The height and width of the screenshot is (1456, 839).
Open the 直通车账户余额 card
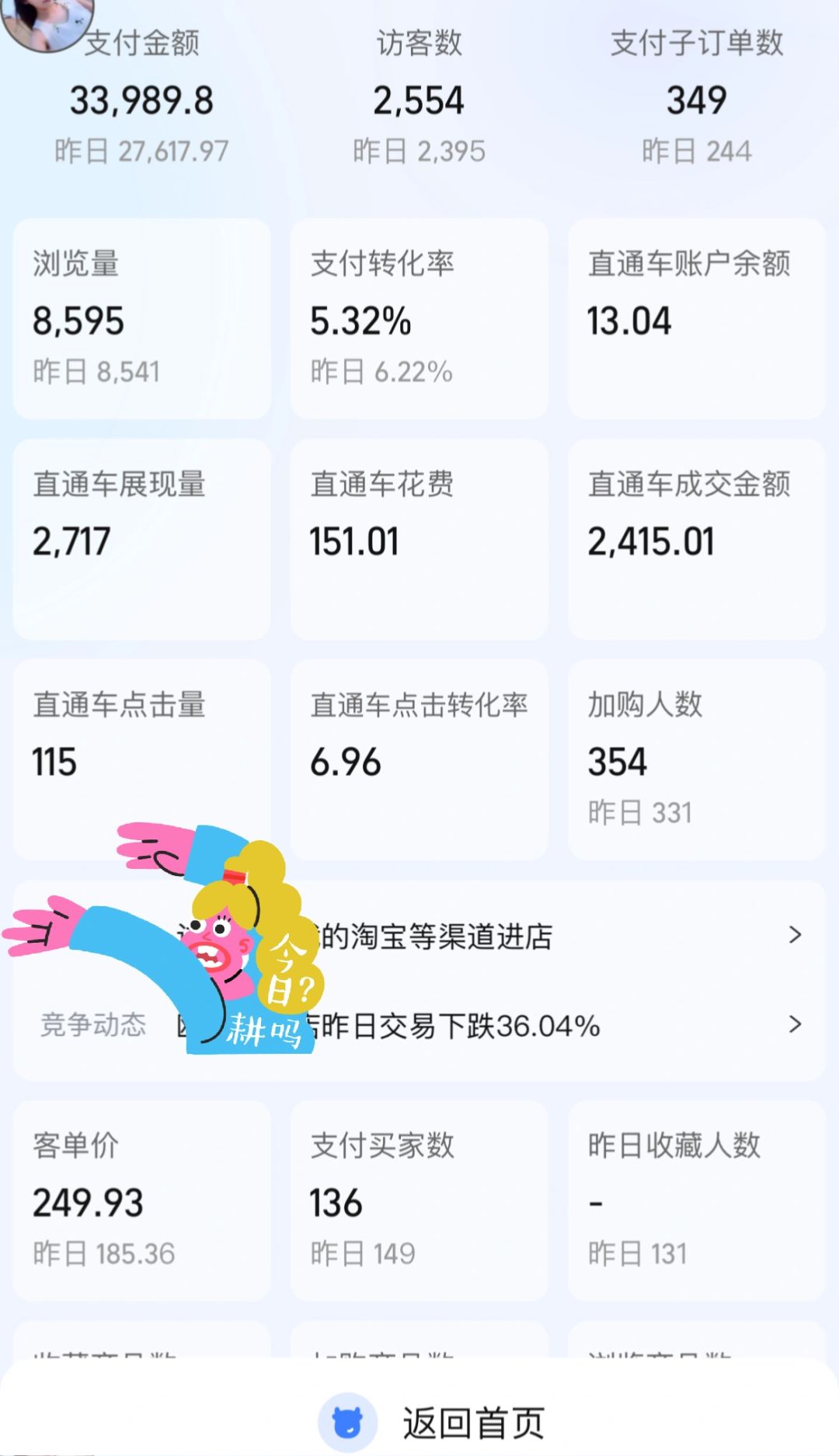[696, 318]
